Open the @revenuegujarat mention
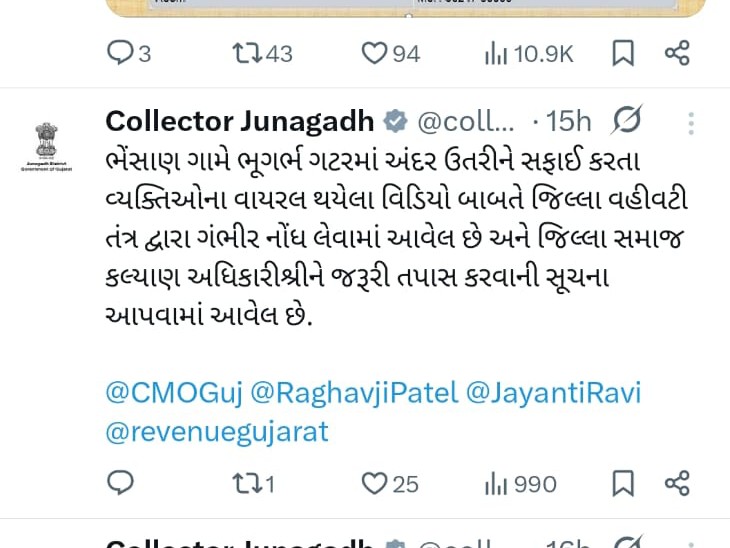This screenshot has height=548, width=730. point(217,431)
